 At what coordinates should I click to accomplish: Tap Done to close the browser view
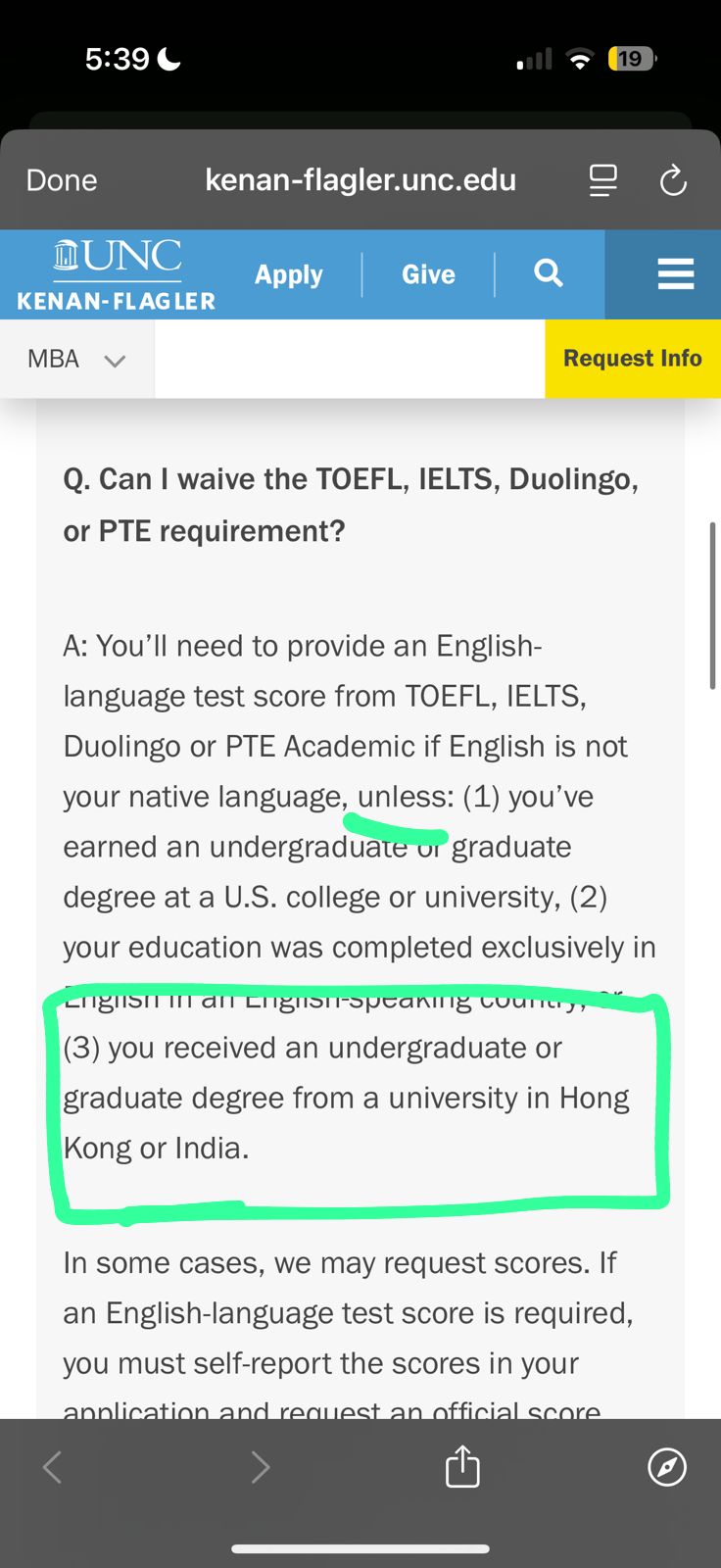coord(62,180)
